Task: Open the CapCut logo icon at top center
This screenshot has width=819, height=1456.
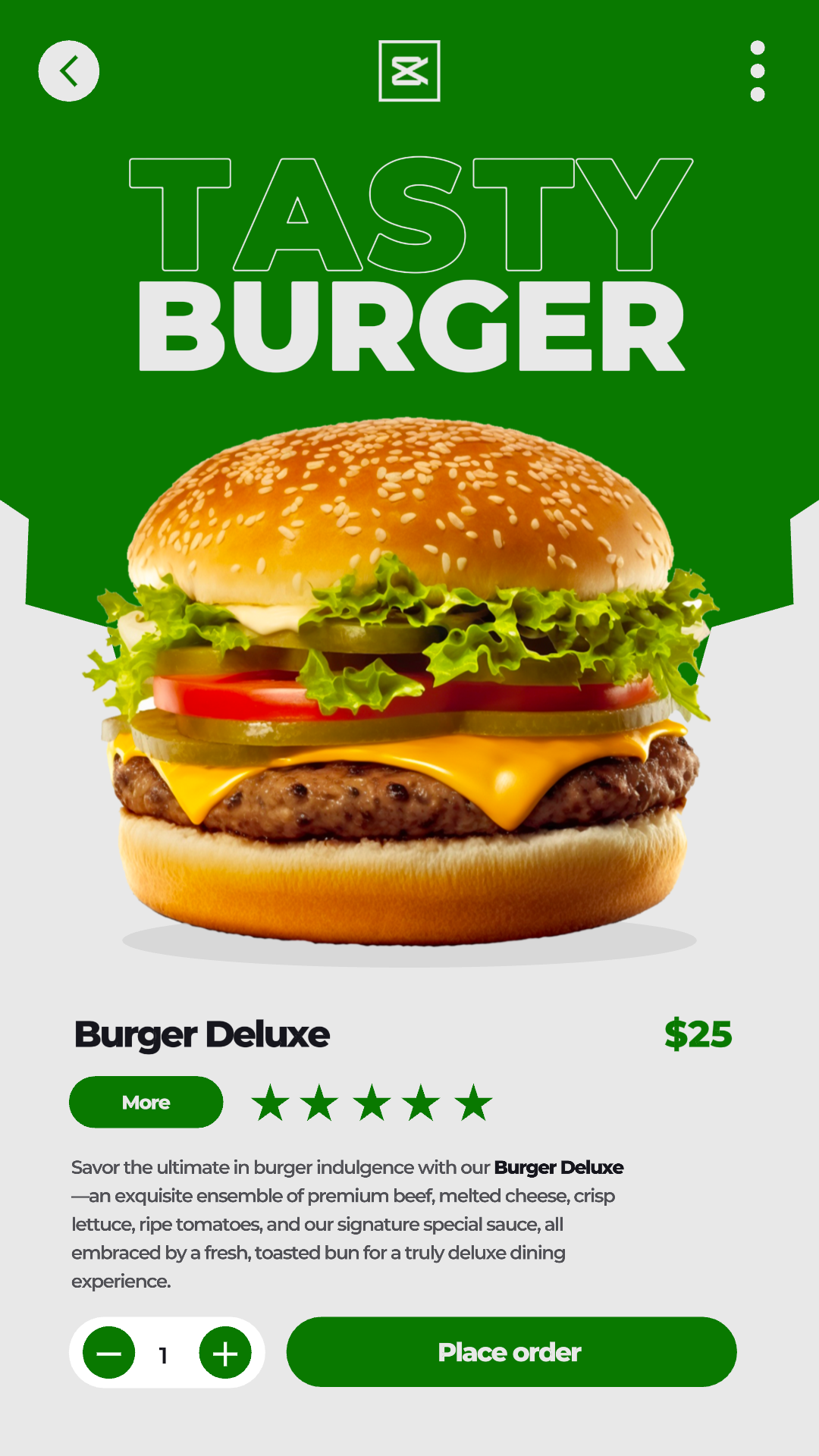Action: pyautogui.click(x=409, y=71)
